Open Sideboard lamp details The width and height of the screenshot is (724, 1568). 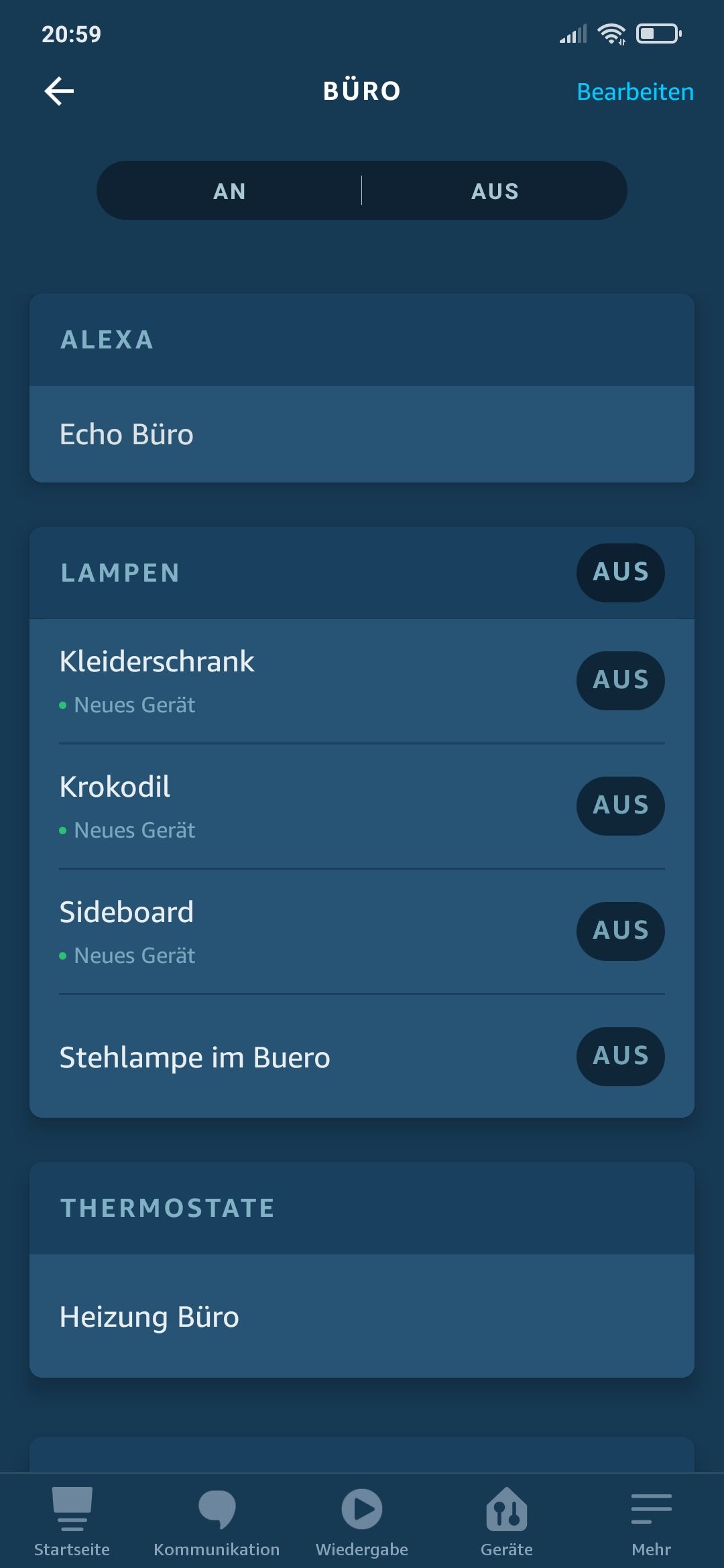[268, 929]
